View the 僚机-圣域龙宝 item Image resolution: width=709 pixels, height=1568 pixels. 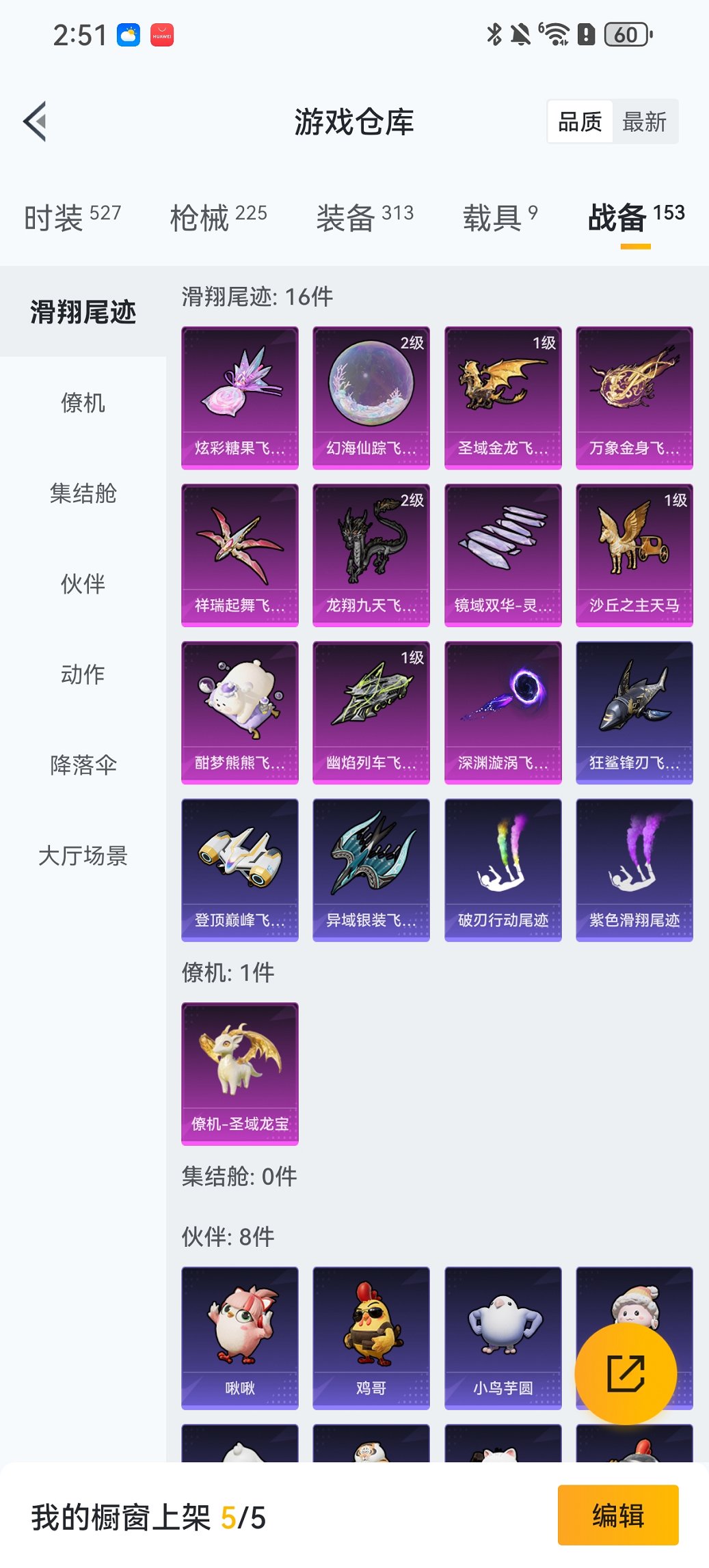(x=239, y=1073)
